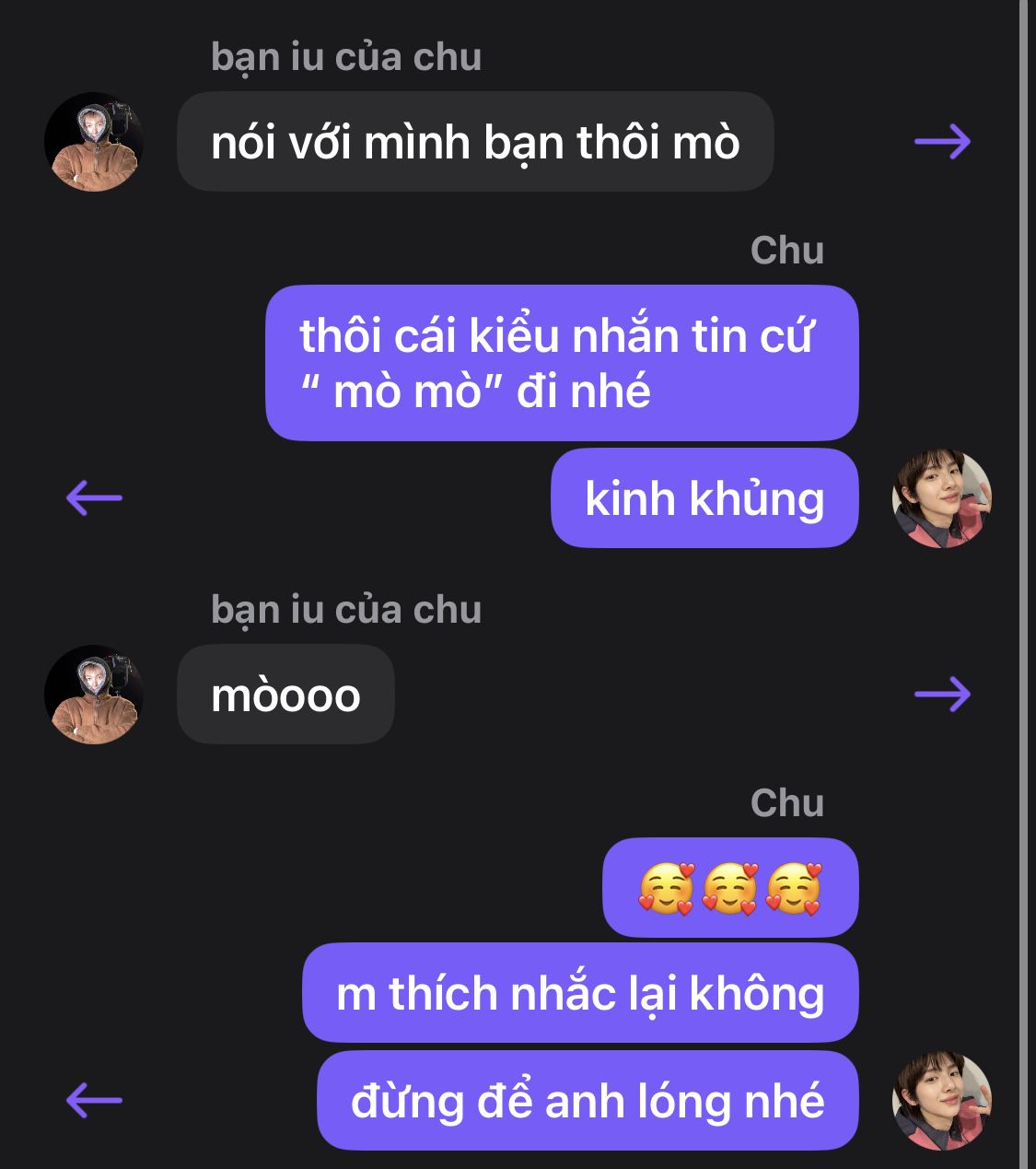
Task: Tap the right arrow beside "nói với mình bạn thôi mò"
Action: pos(942,142)
